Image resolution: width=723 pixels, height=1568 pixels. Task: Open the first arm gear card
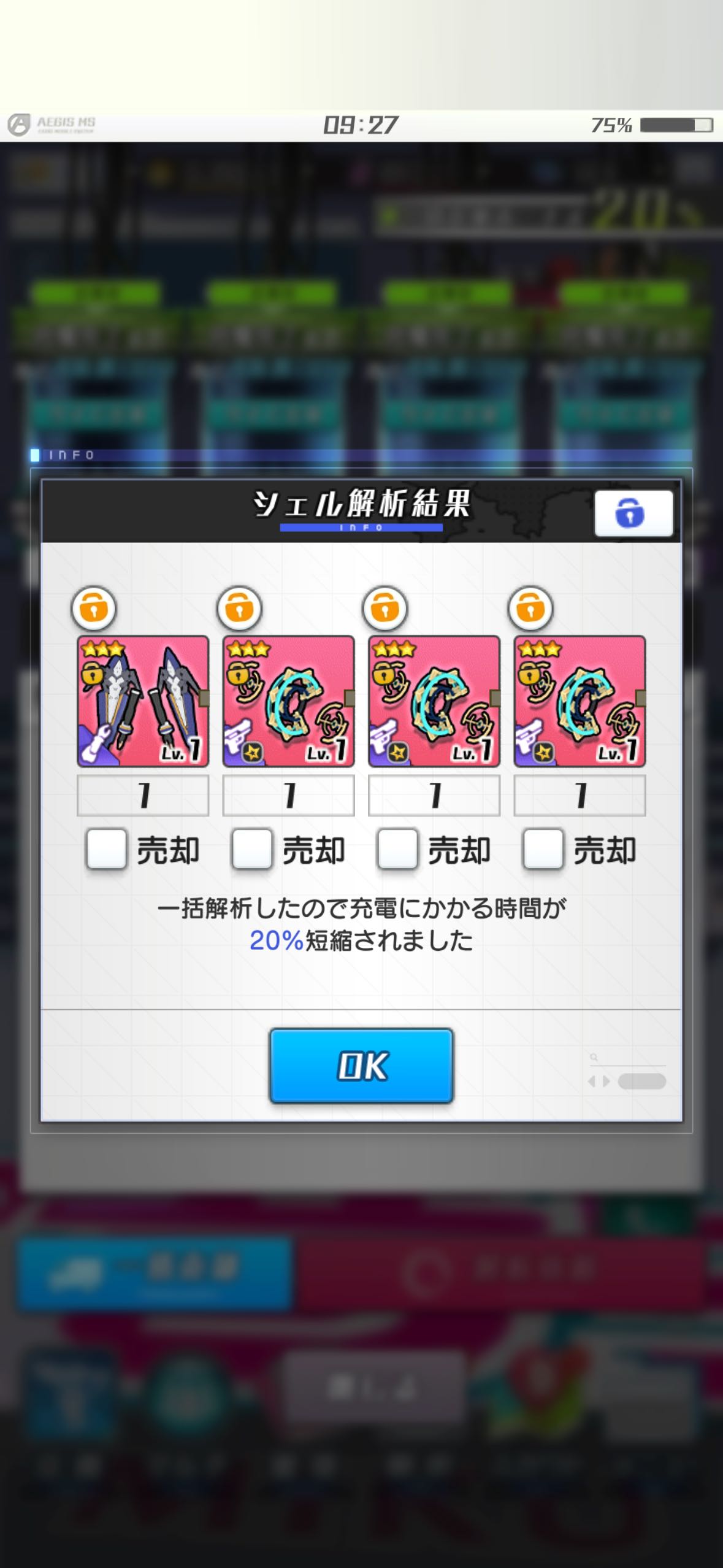[143, 701]
